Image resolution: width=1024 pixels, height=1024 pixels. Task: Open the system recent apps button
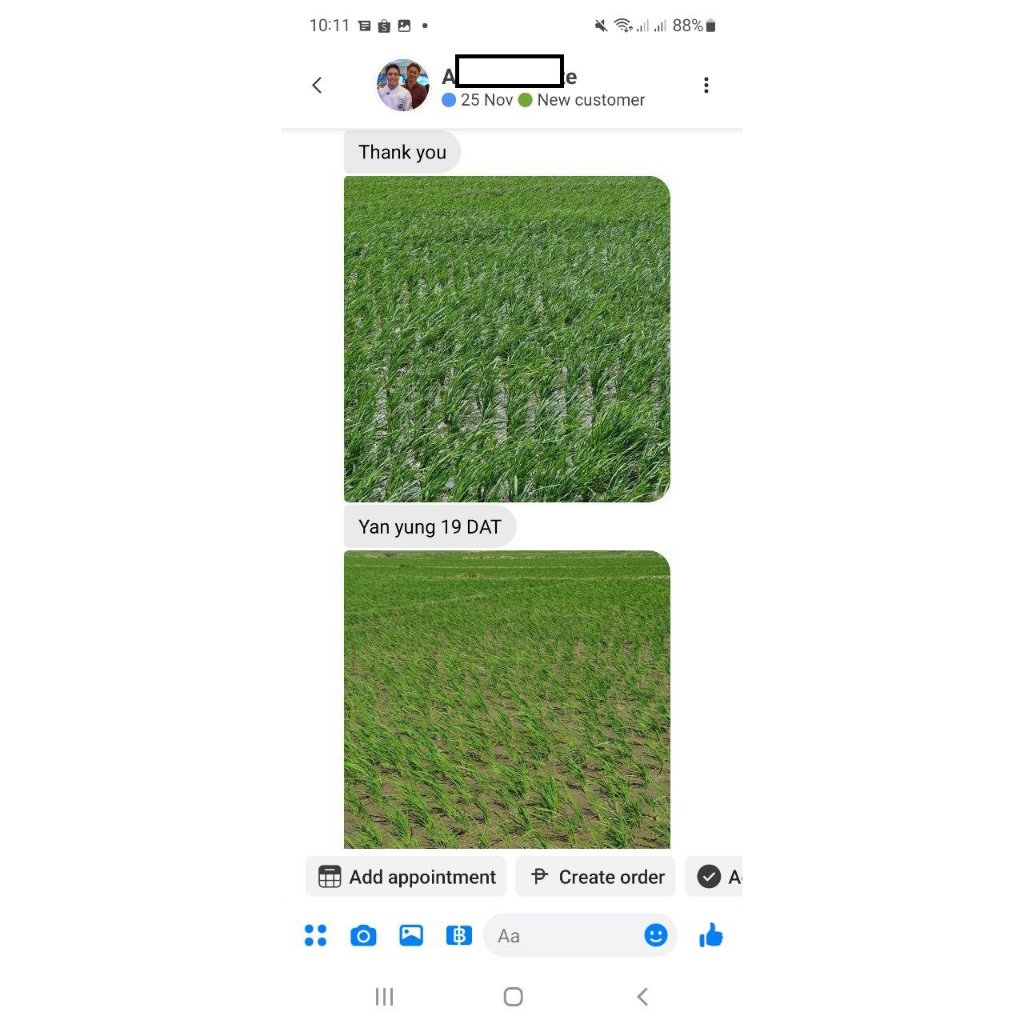pyautogui.click(x=384, y=996)
